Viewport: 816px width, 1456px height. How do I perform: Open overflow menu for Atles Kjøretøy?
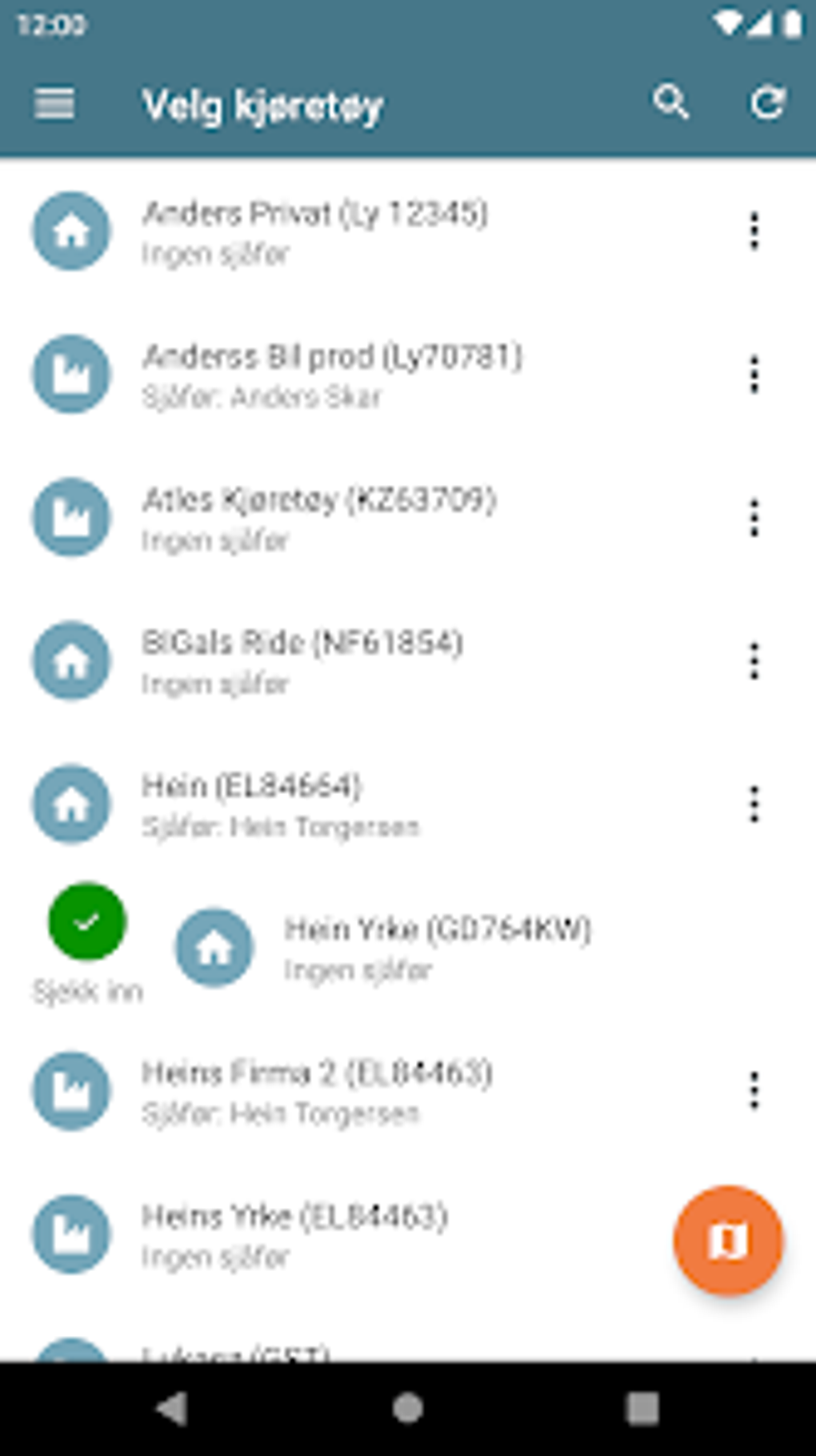pyautogui.click(x=753, y=517)
